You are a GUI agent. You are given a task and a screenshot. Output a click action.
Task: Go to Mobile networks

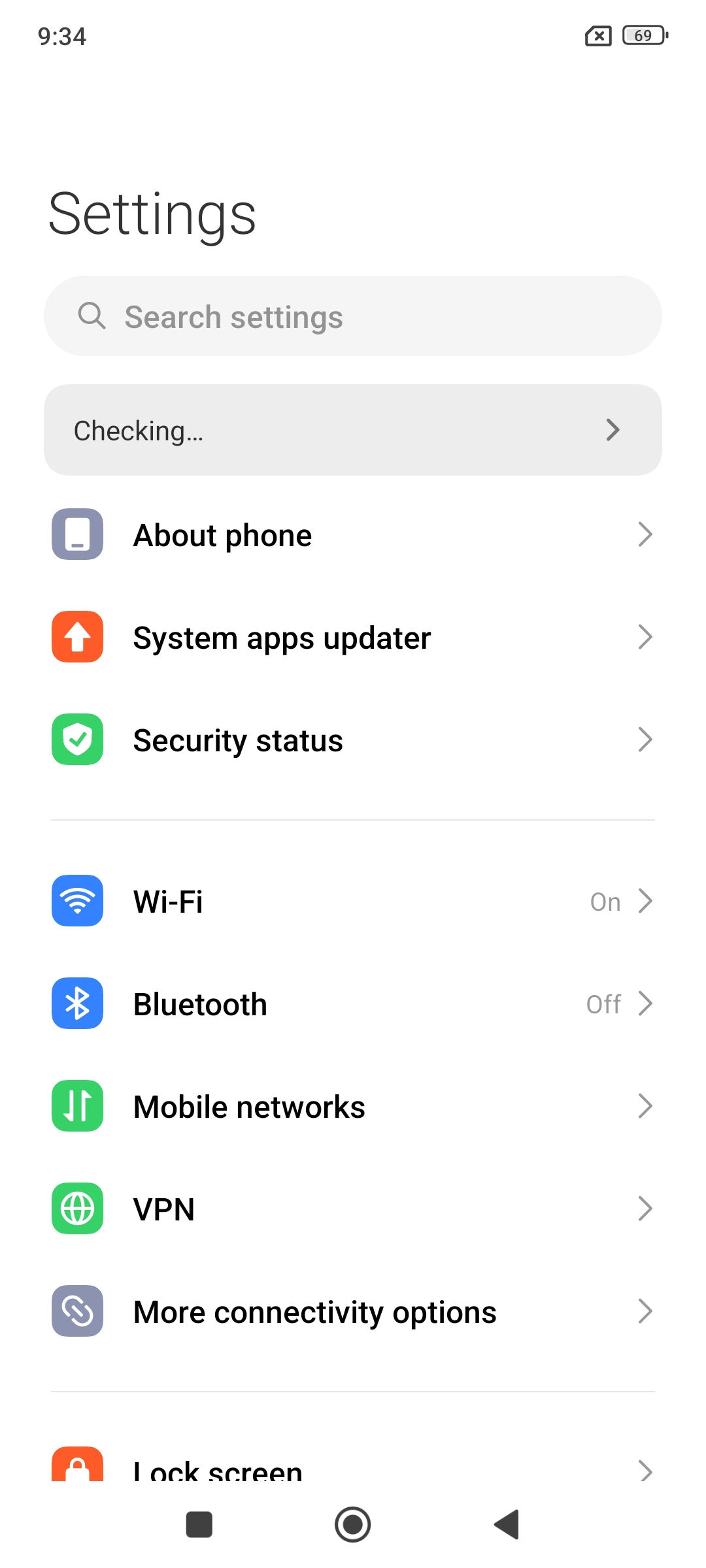[353, 1107]
